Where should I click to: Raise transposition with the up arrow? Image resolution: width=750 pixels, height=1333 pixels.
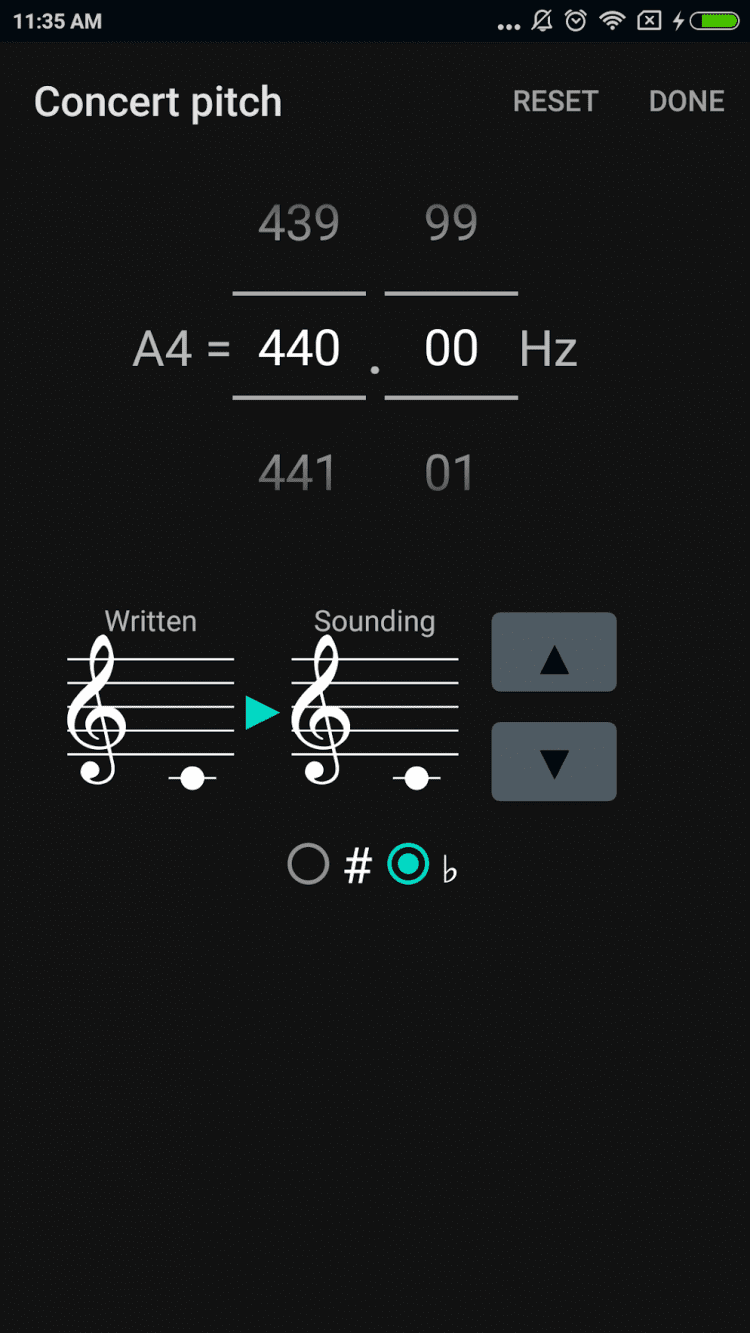pyautogui.click(x=554, y=652)
